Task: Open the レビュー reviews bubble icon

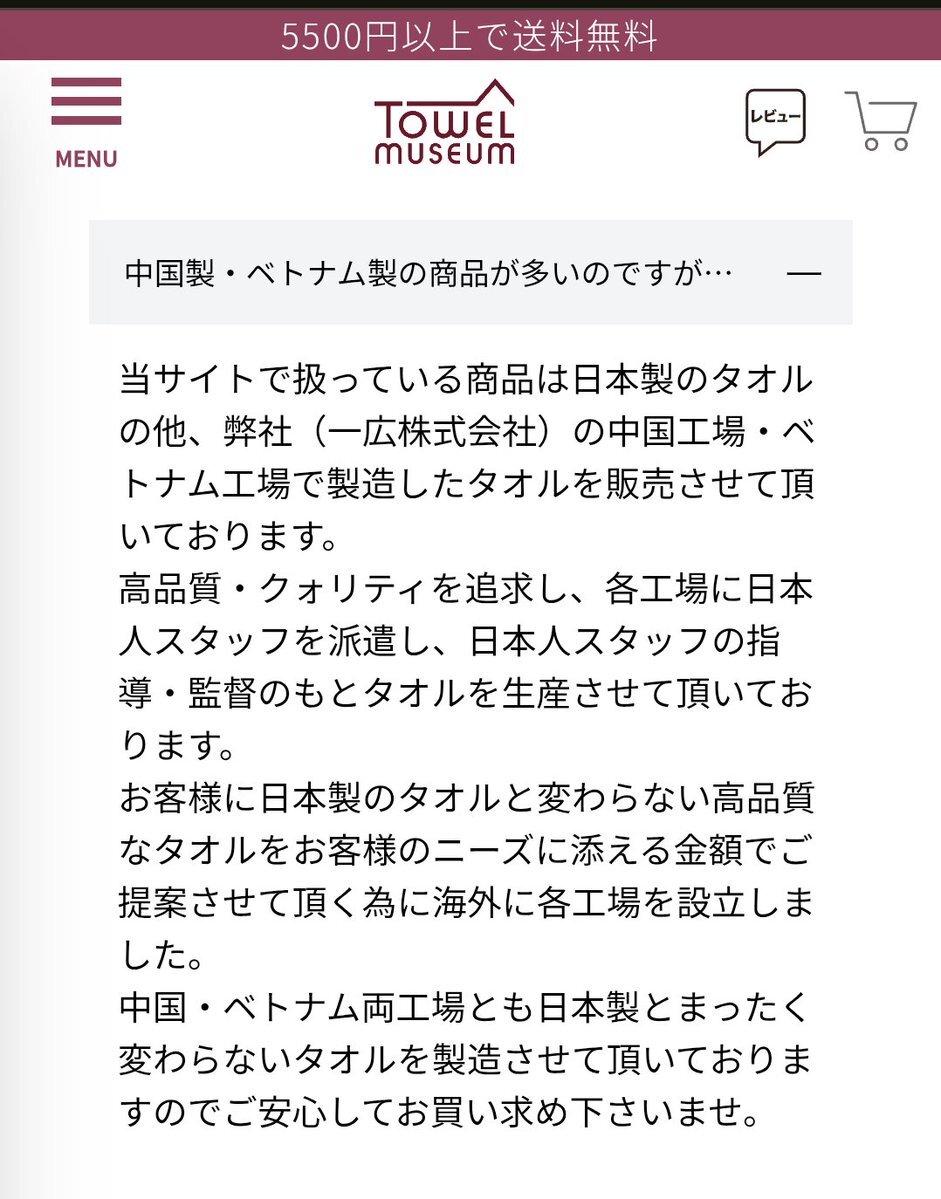Action: [775, 121]
